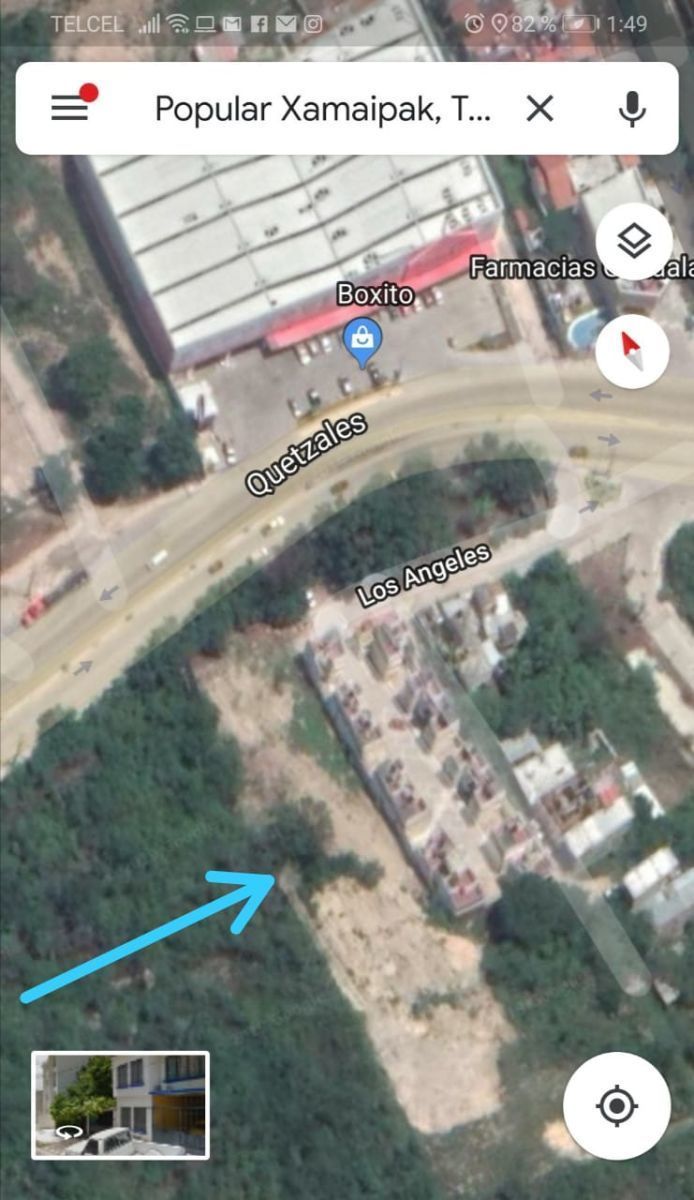Open the hamburger menu drawer
The image size is (694, 1200).
70,109
